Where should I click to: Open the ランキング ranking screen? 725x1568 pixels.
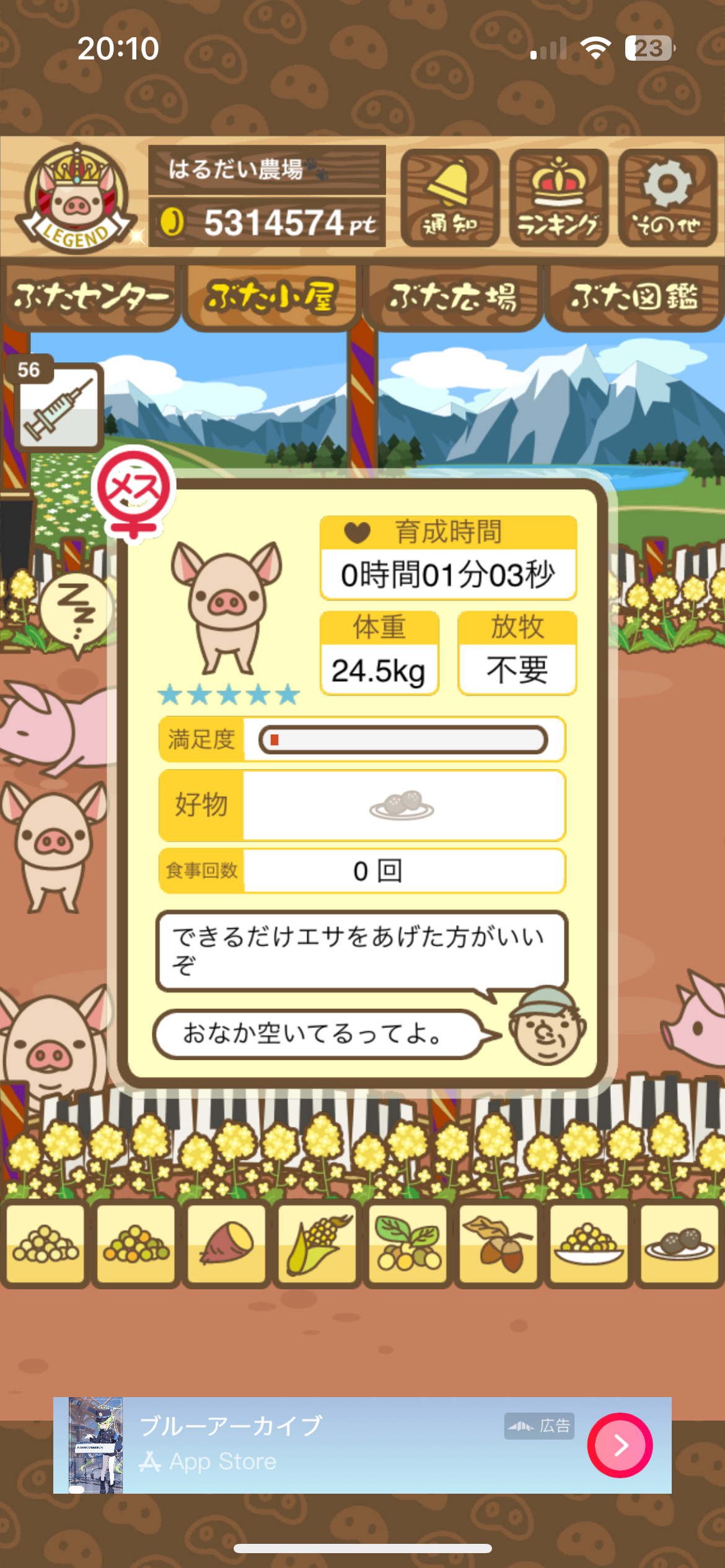click(x=558, y=198)
